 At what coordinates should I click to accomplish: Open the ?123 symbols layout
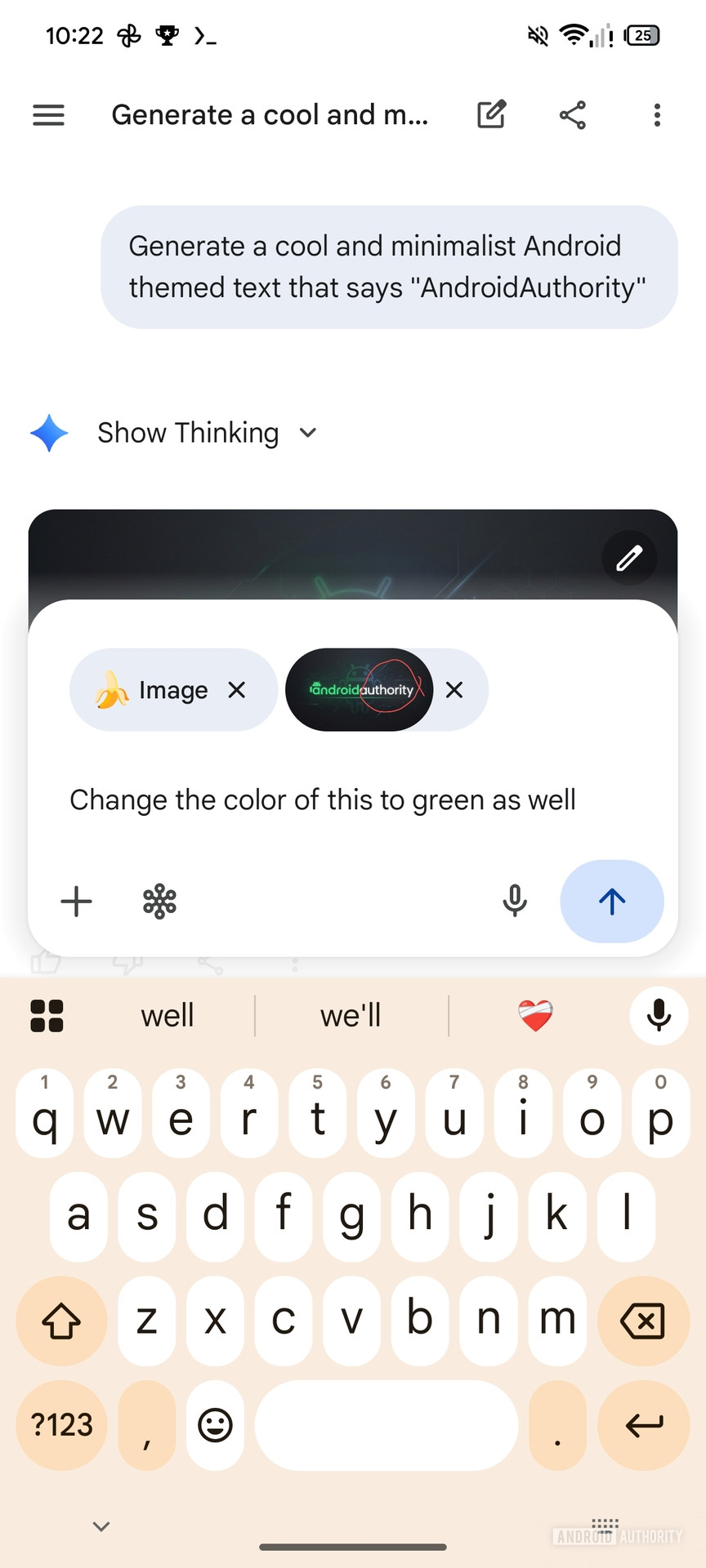[61, 1426]
